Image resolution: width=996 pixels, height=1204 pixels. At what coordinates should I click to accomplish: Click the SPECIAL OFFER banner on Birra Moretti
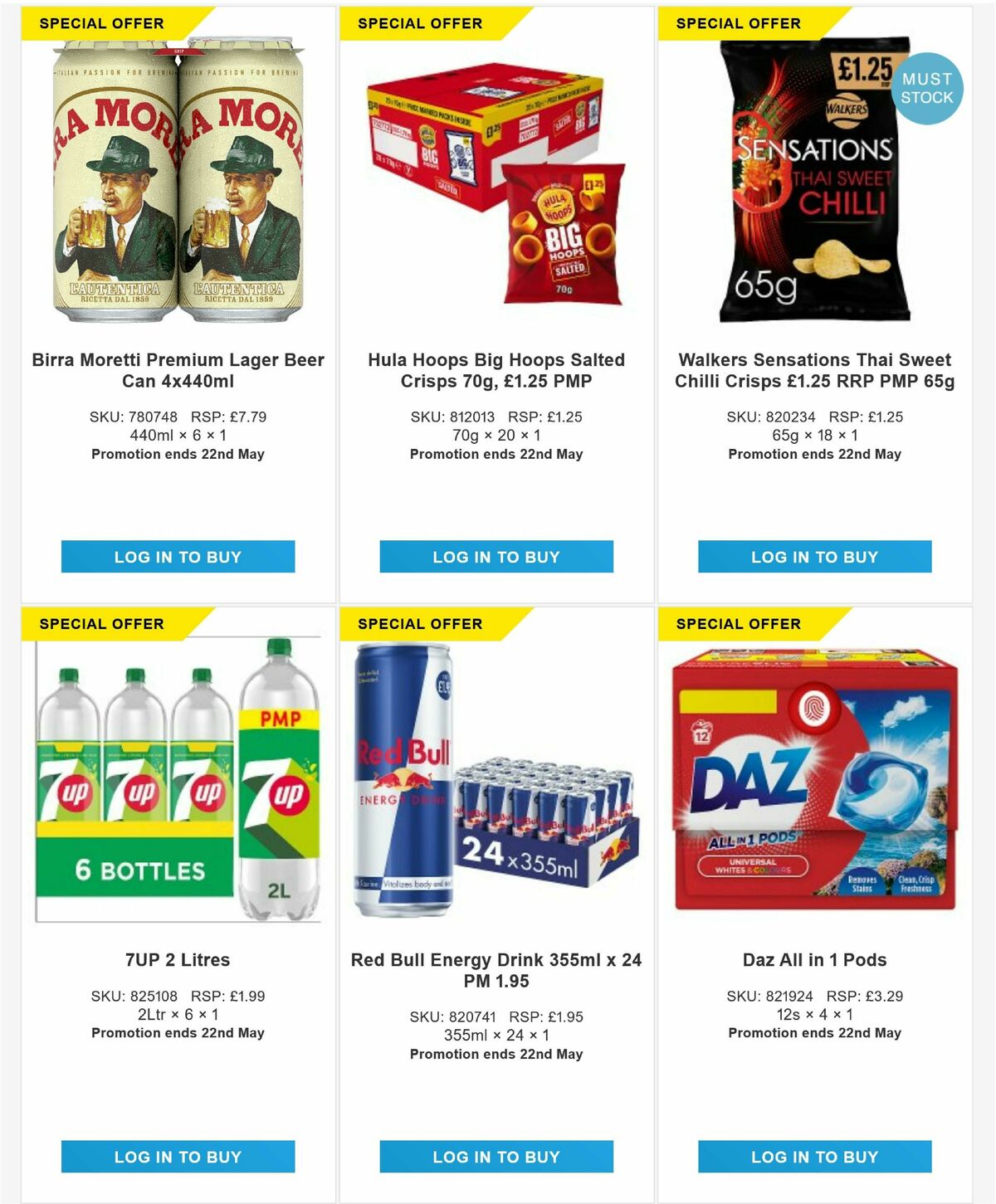click(100, 23)
